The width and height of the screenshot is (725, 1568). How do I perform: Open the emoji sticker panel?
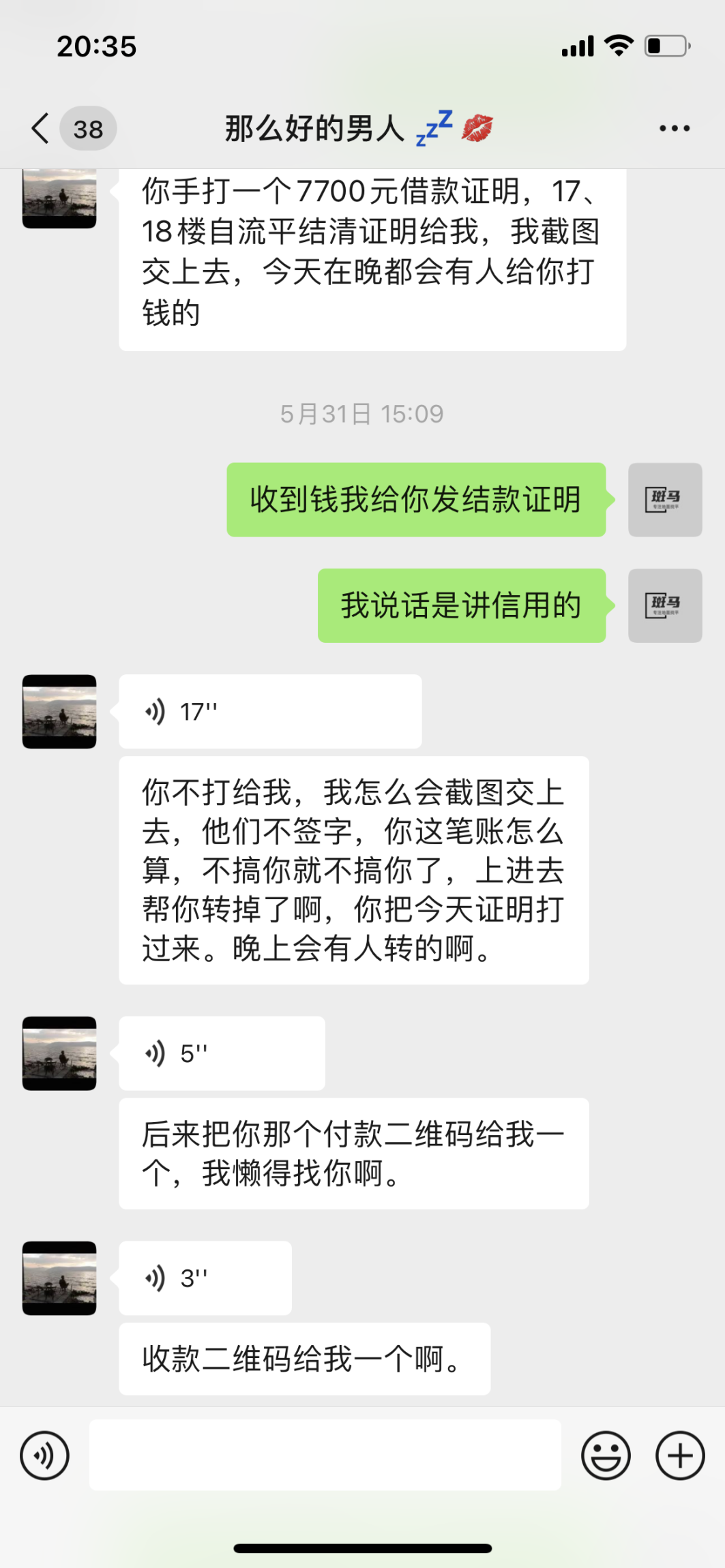(x=606, y=1456)
